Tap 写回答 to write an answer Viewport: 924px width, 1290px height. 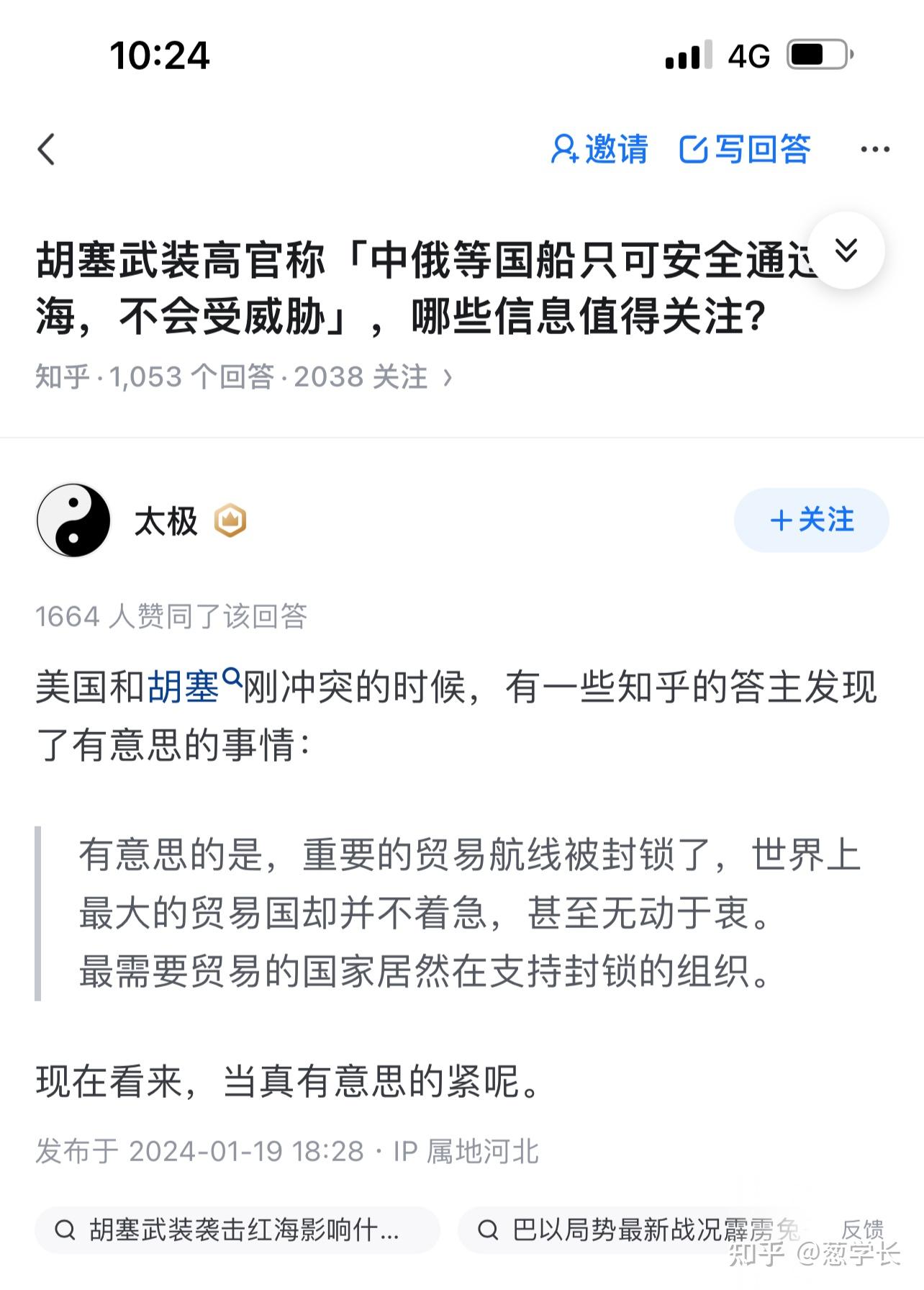click(x=745, y=150)
